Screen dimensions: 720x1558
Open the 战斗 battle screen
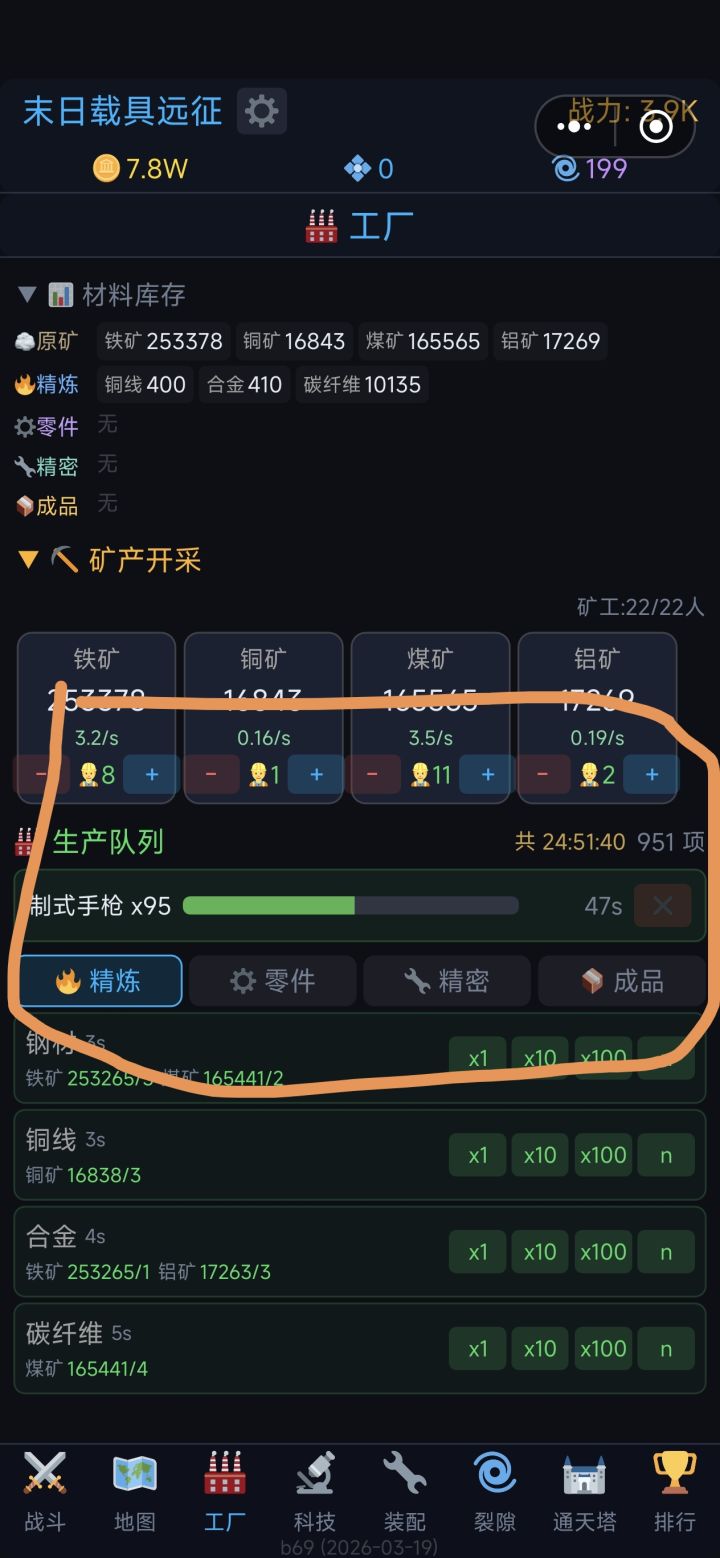[x=44, y=1495]
